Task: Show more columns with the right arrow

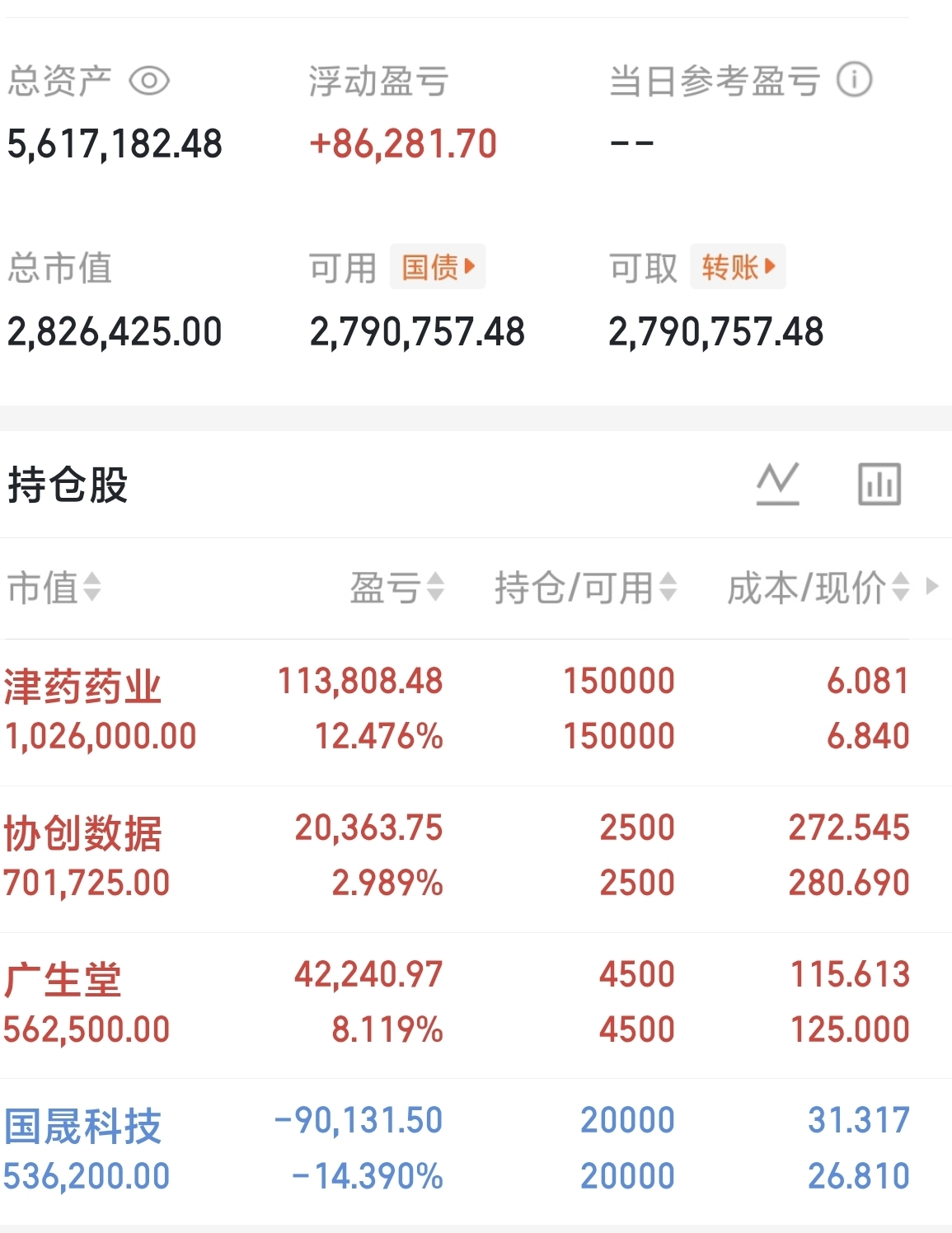Action: tap(932, 586)
